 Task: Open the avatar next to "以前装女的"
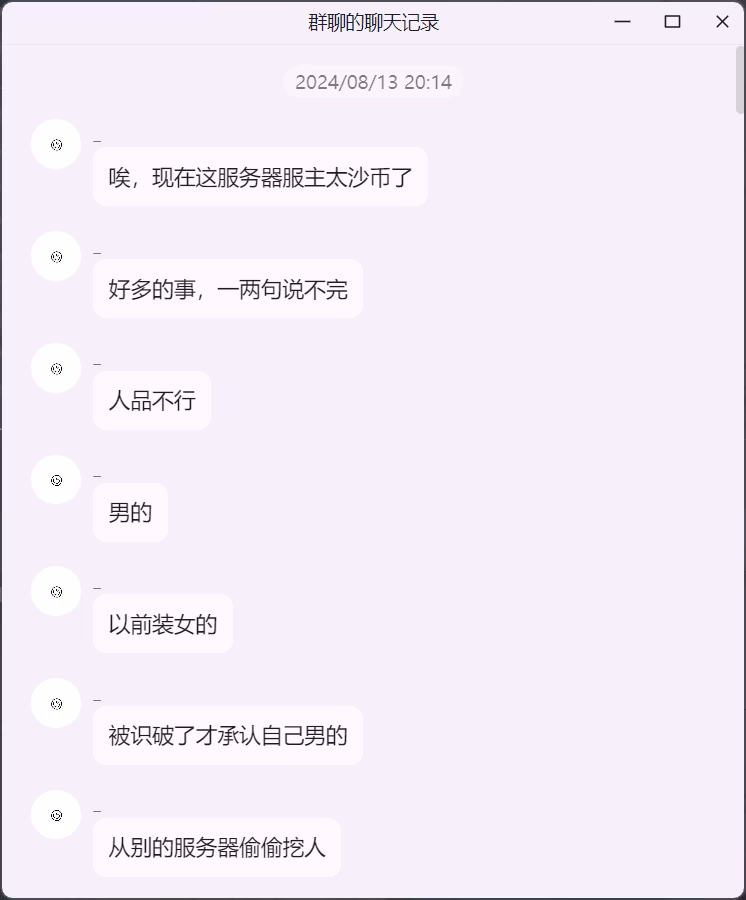56,592
